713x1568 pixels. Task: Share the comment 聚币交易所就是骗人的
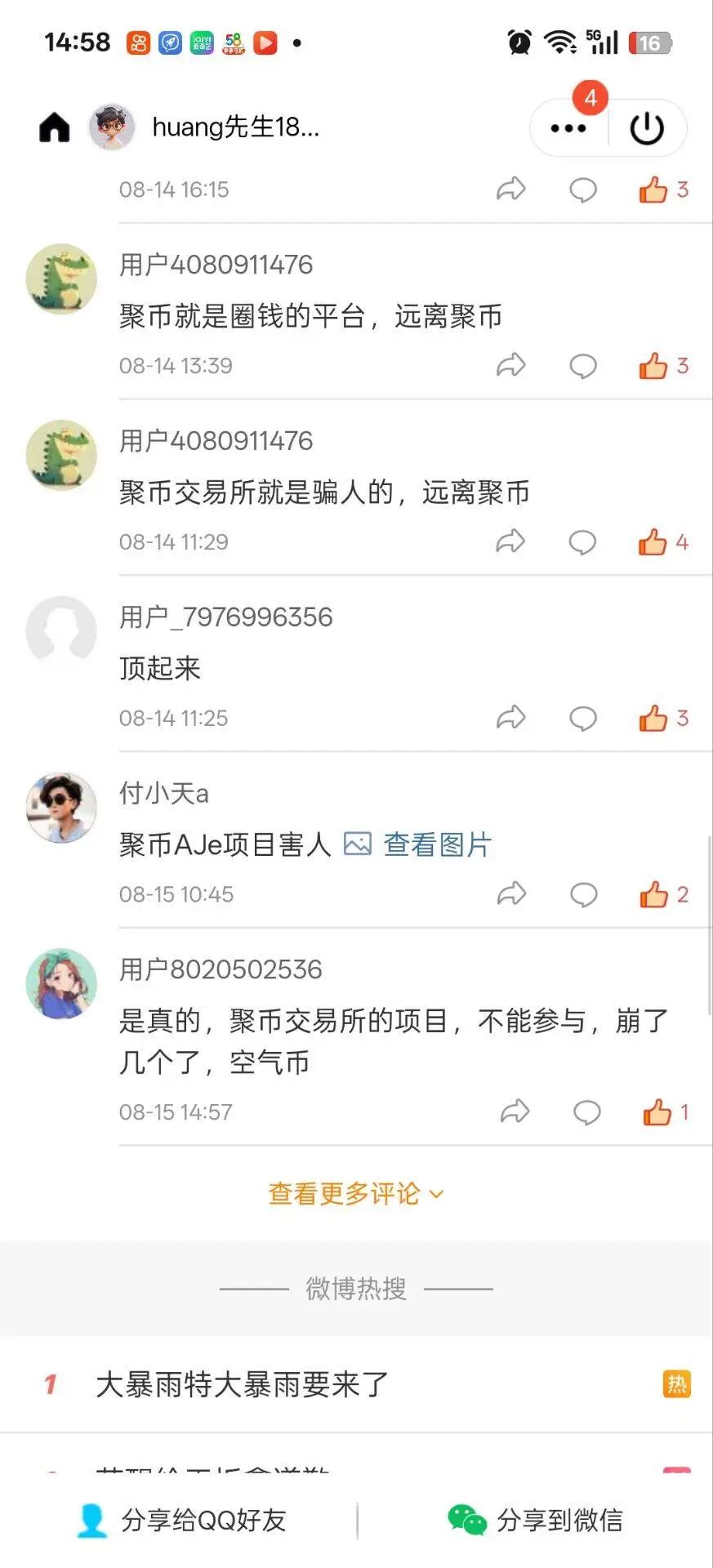(x=510, y=541)
